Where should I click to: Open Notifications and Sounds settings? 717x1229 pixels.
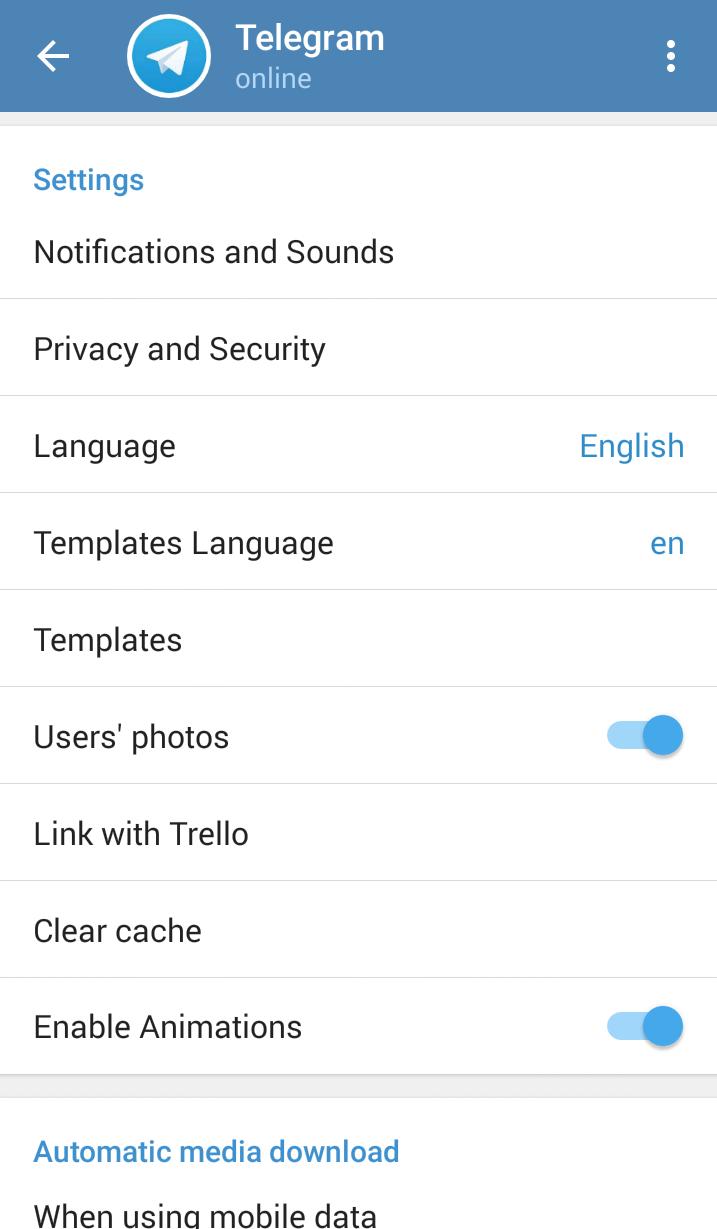point(214,252)
